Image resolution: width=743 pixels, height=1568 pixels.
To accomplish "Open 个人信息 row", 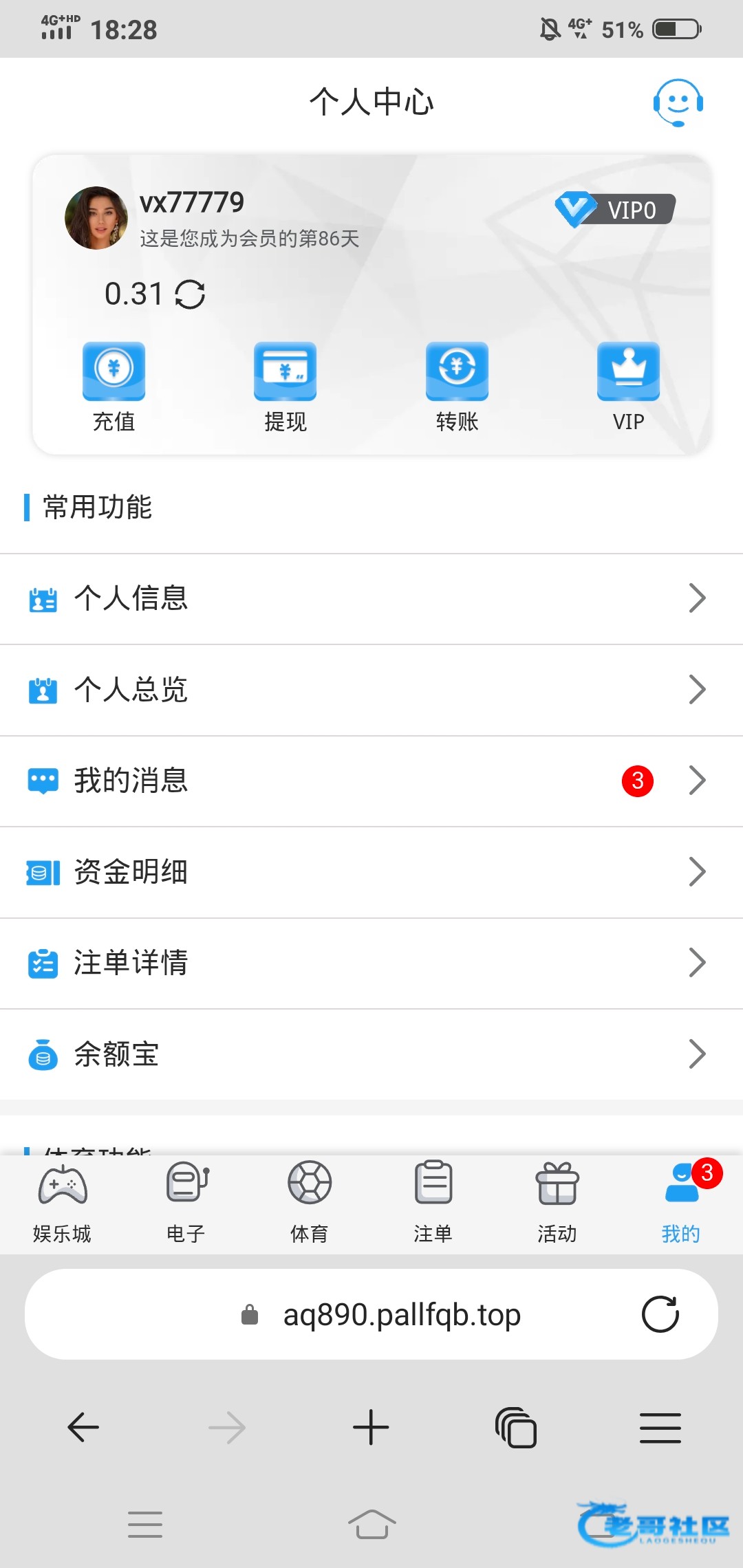I will (x=371, y=598).
